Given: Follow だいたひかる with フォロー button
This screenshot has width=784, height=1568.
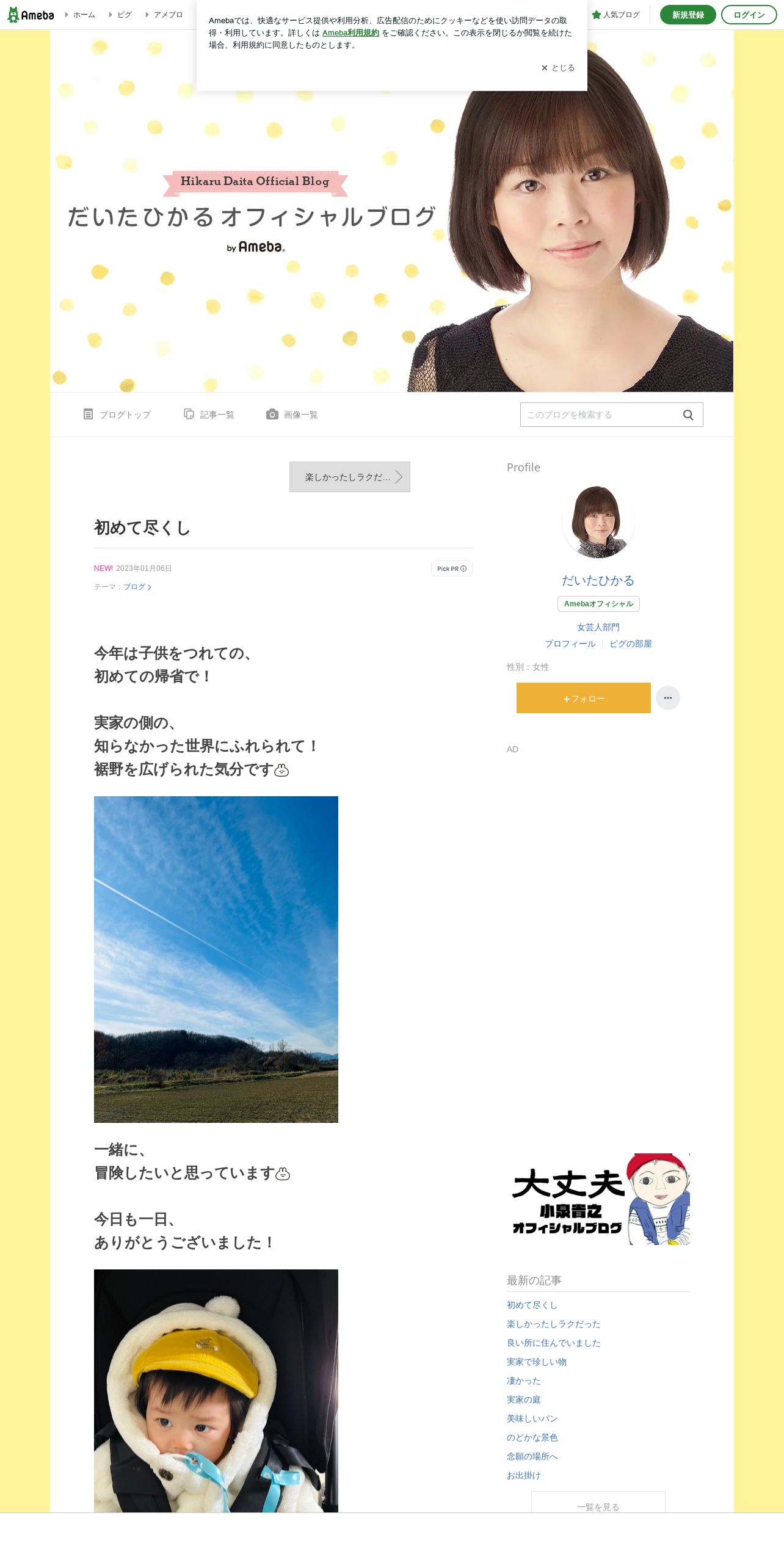Looking at the screenshot, I should (x=584, y=698).
